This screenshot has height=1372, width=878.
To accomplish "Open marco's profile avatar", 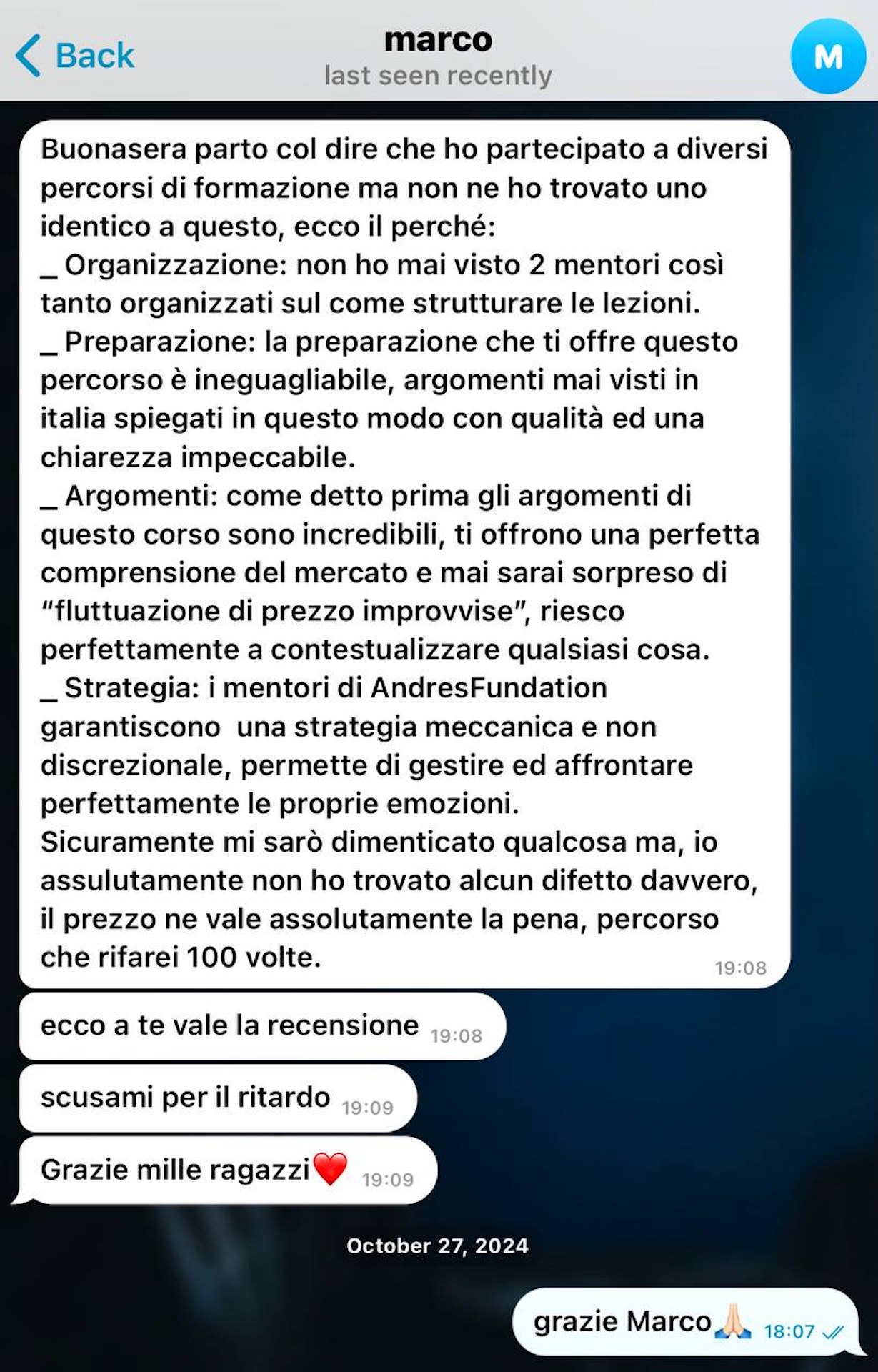I will pos(827,56).
